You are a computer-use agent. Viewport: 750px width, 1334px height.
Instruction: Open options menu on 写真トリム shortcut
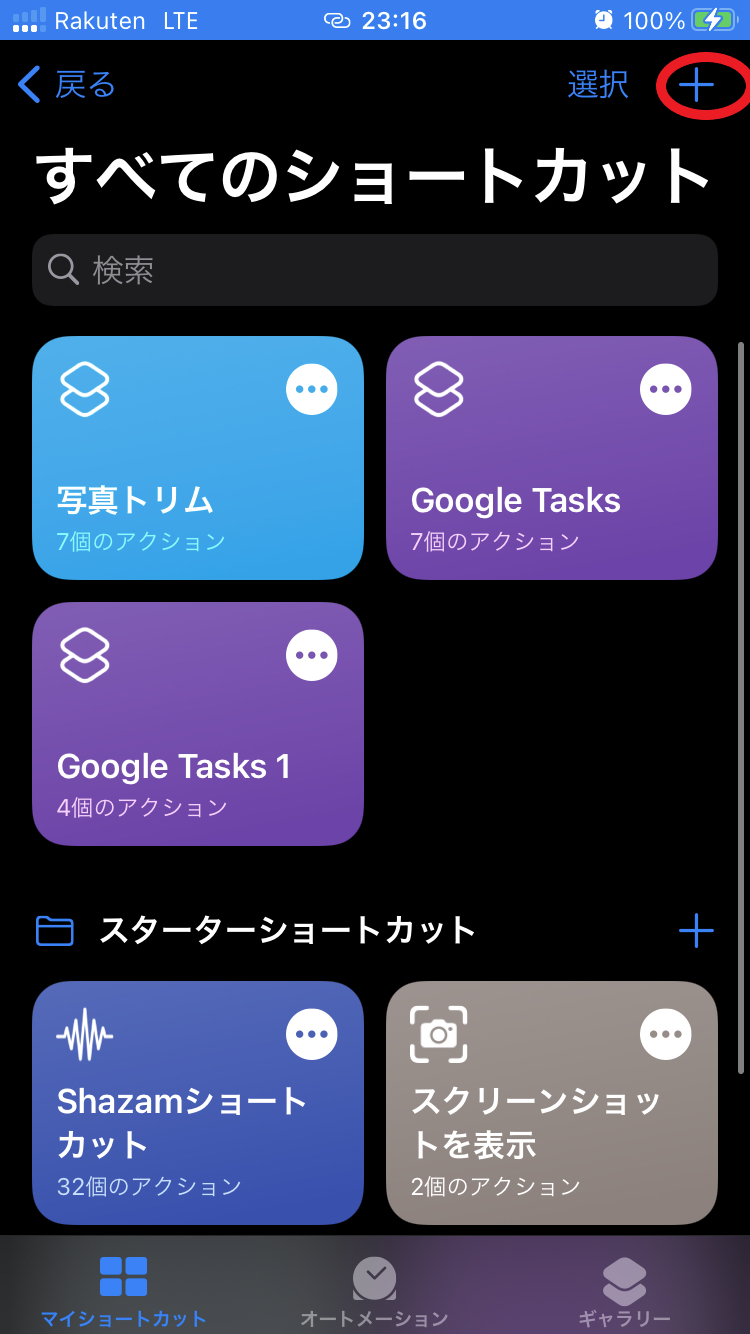[x=311, y=389]
